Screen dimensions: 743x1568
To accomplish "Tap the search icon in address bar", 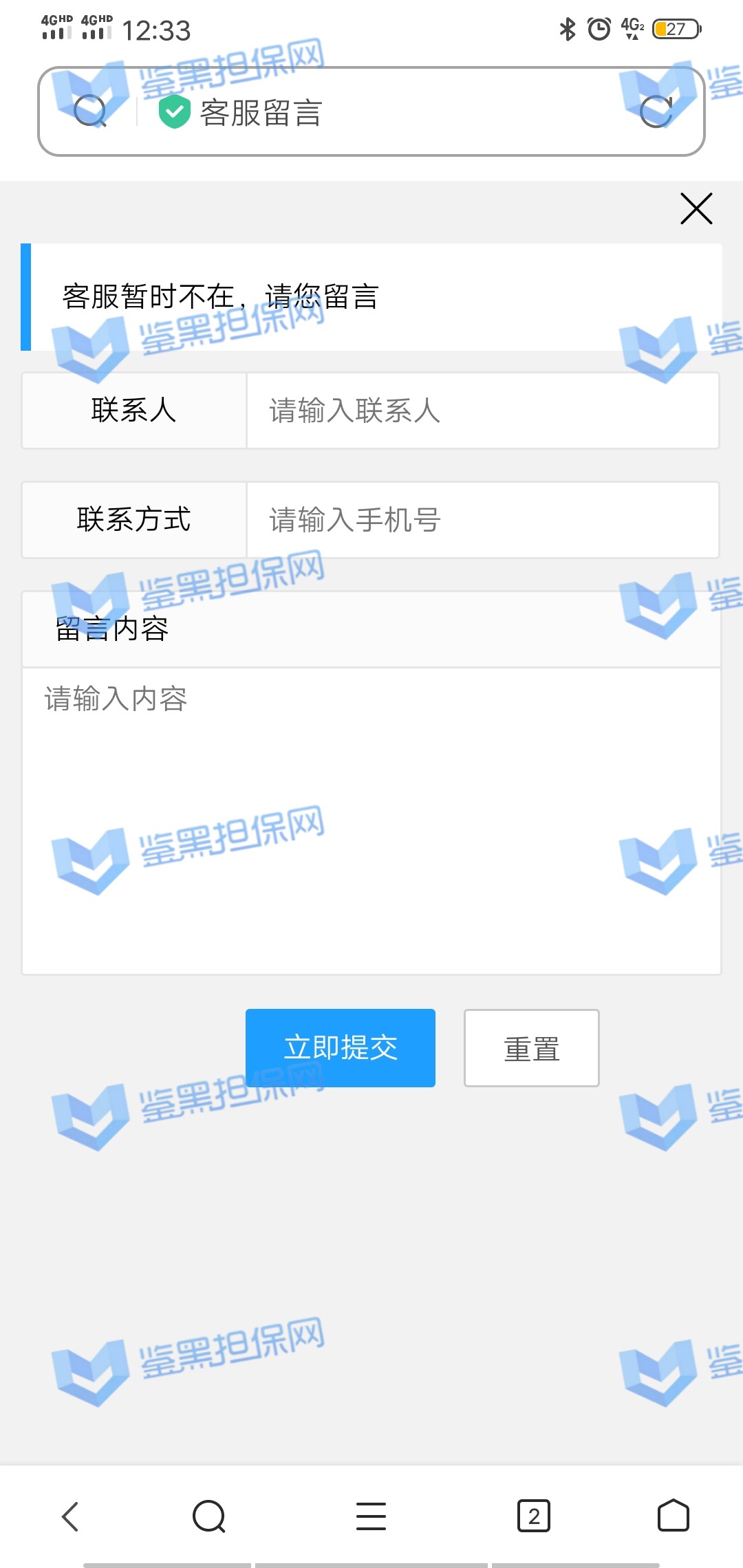I will pyautogui.click(x=89, y=111).
